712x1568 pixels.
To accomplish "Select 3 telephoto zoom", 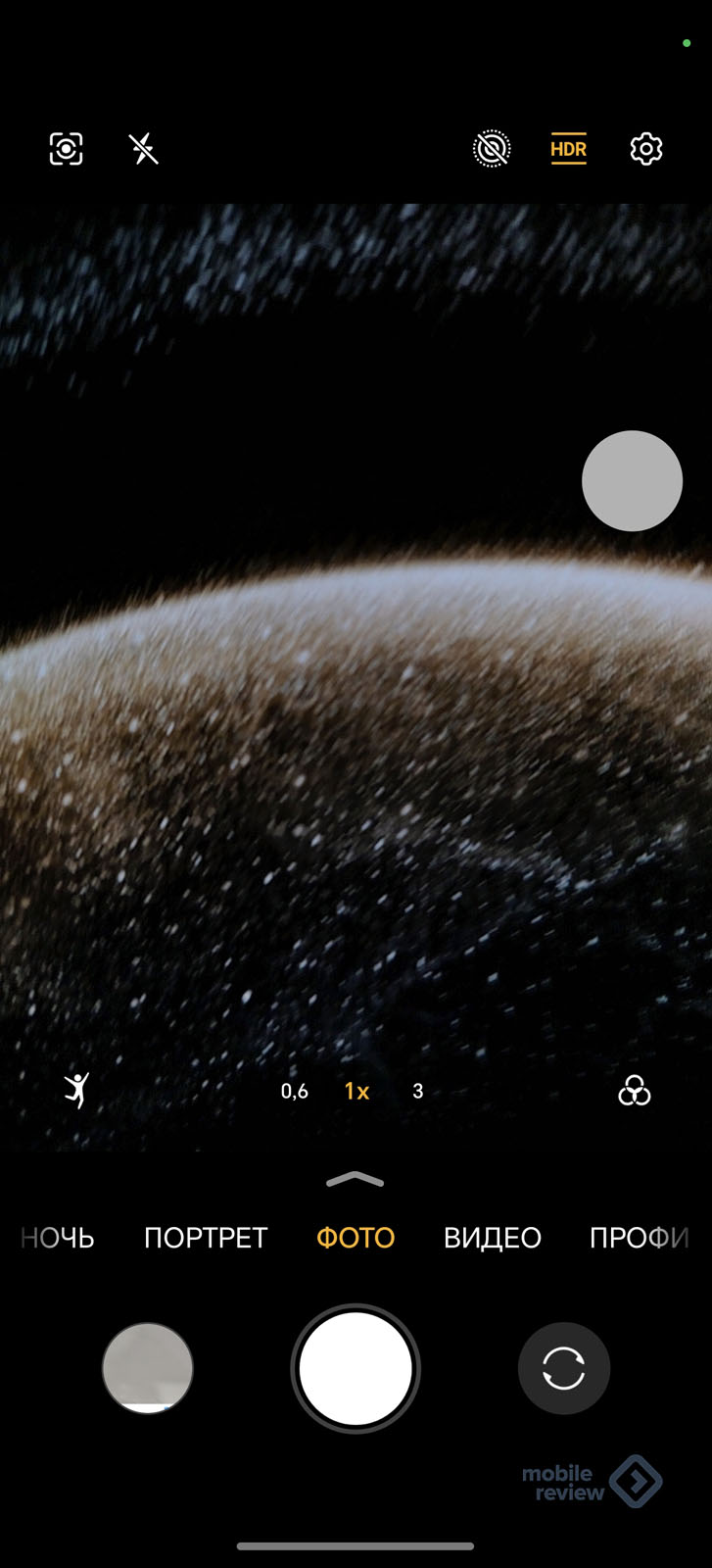I will point(418,1091).
